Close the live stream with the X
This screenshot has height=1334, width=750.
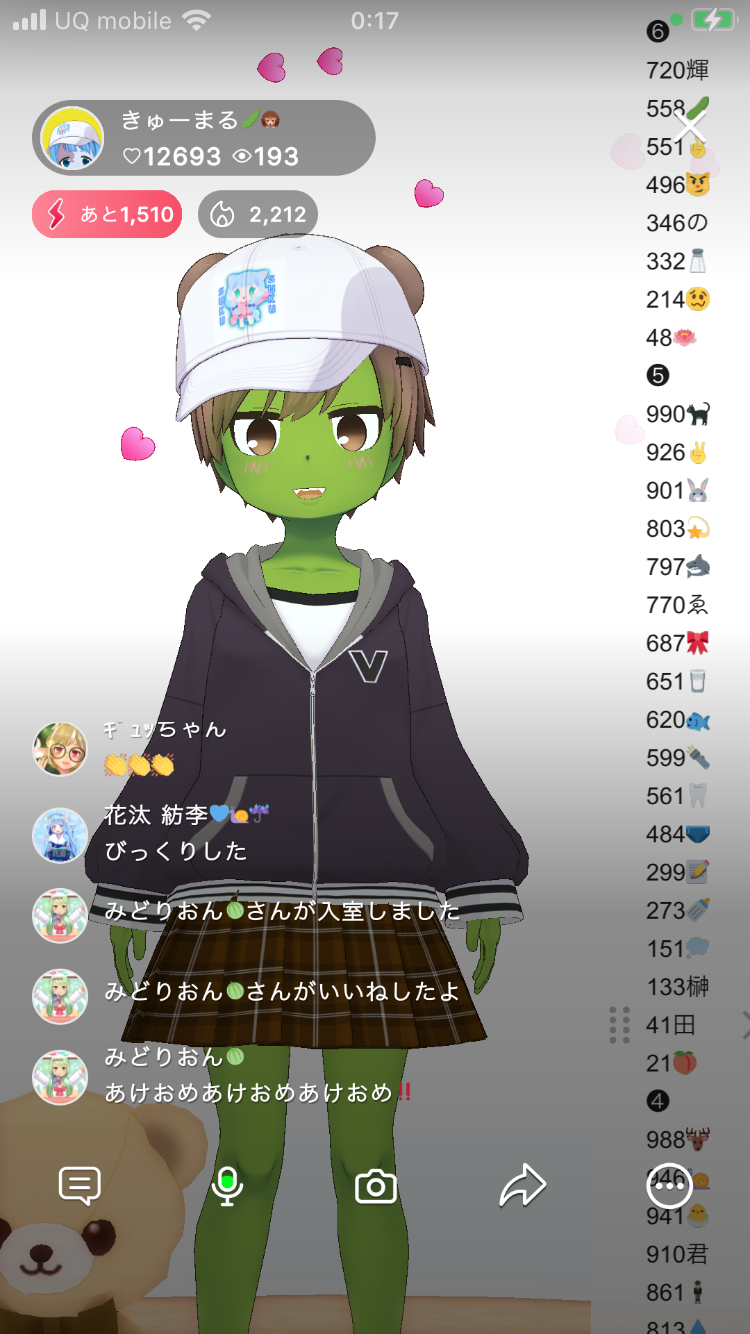[x=690, y=127]
